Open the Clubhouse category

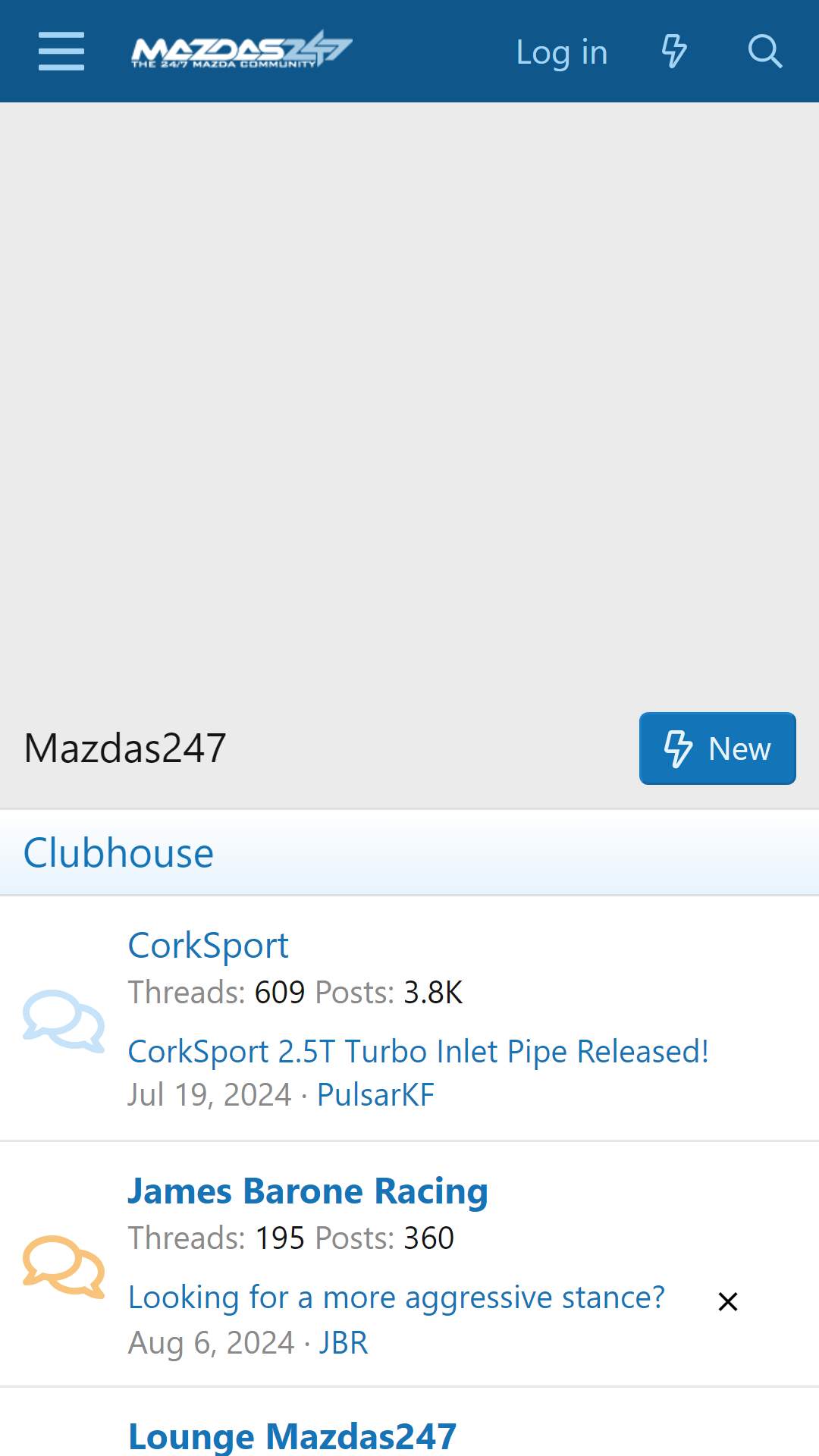click(x=118, y=853)
